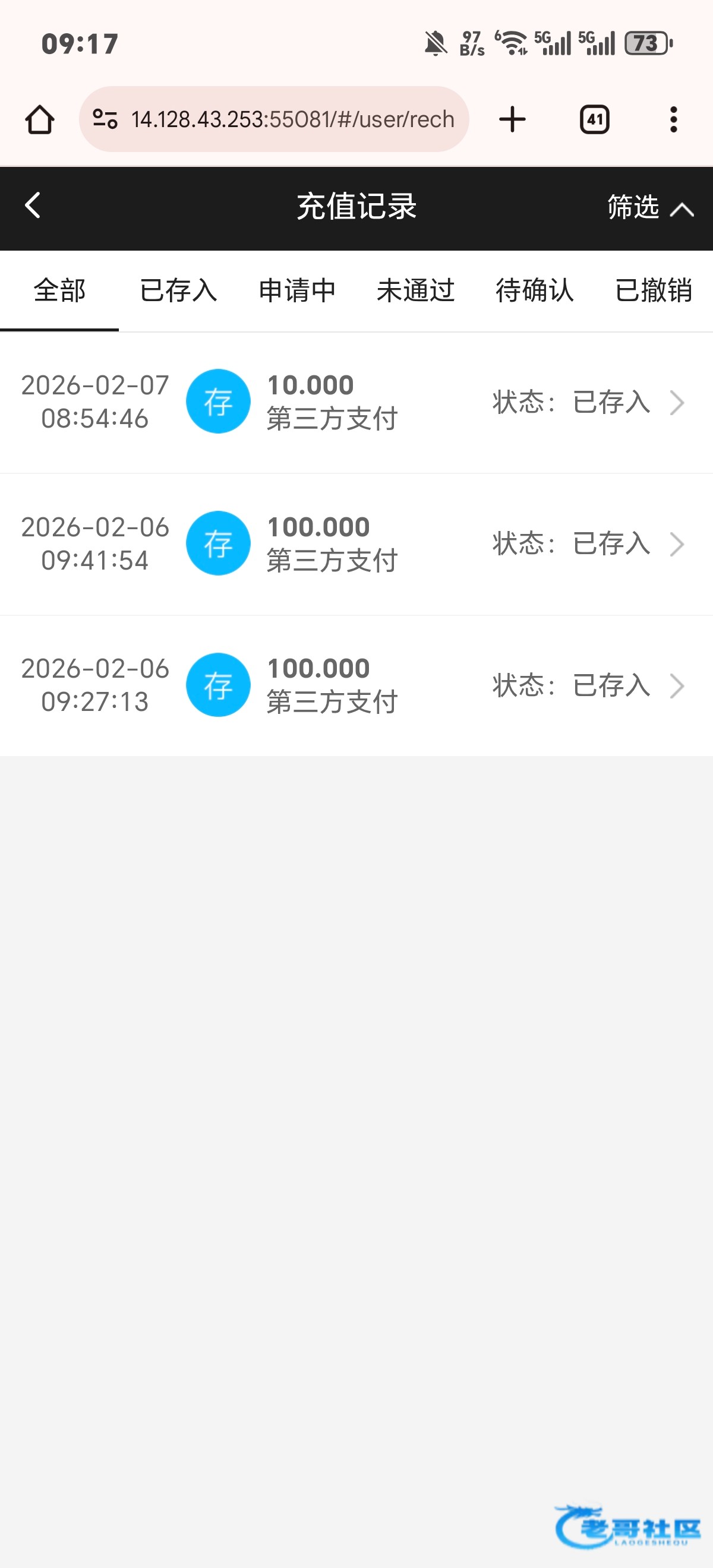Switch to the 全部 tab

[59, 290]
